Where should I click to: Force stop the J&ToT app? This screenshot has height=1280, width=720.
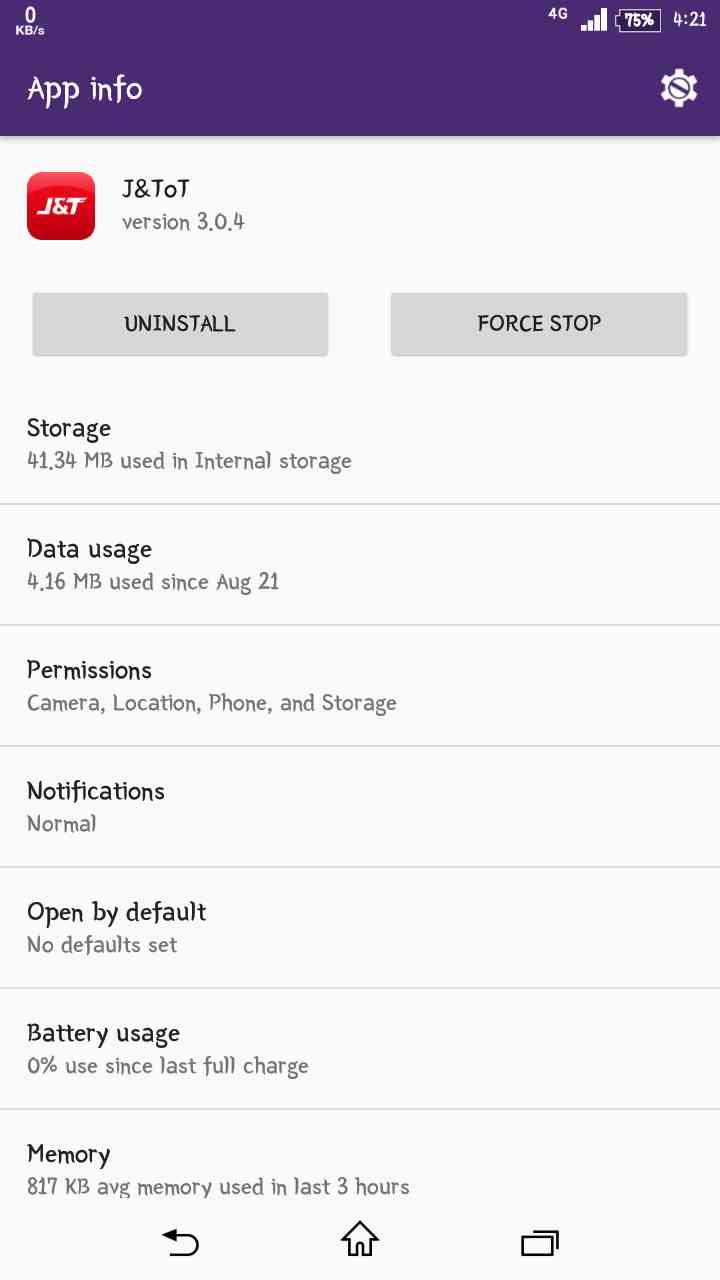point(539,323)
